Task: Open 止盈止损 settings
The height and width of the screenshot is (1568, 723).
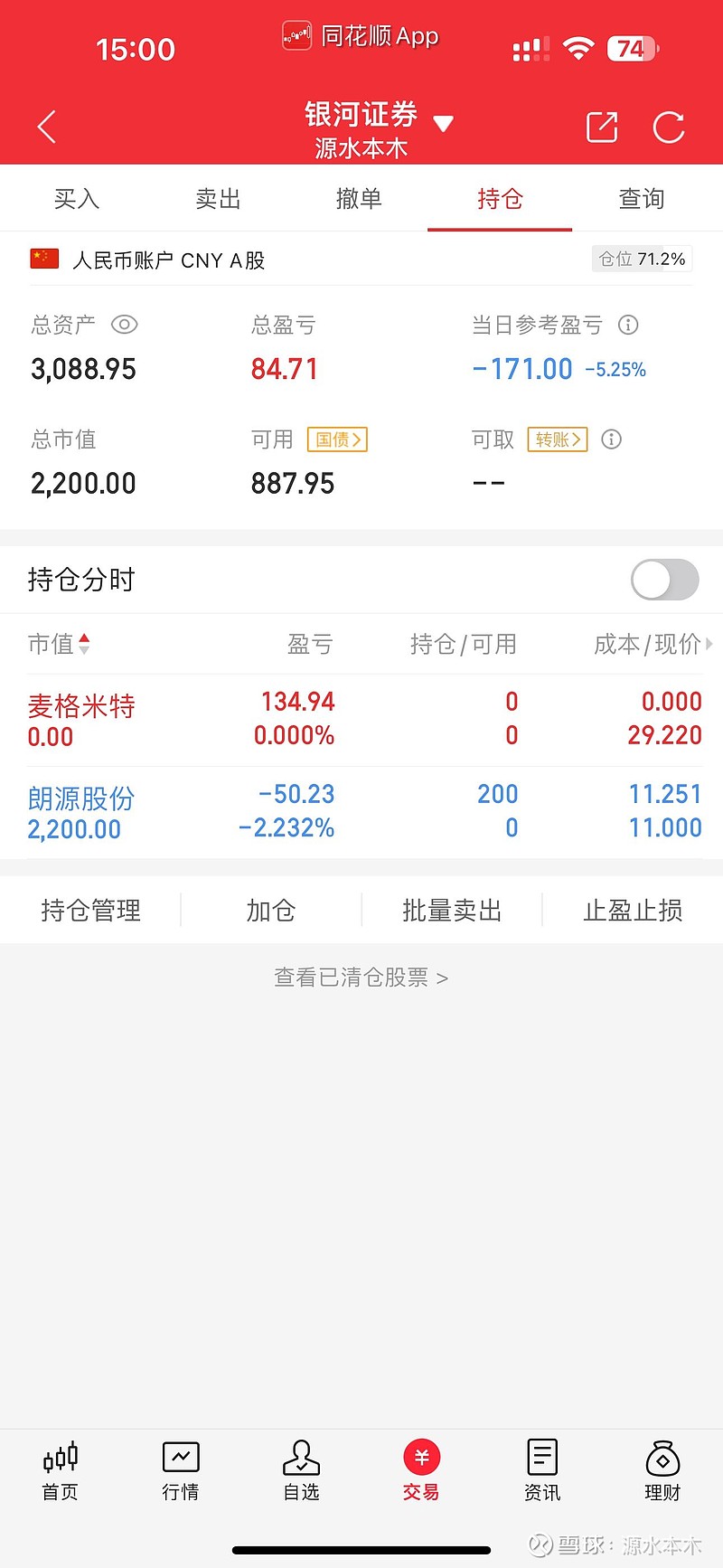Action: (633, 911)
